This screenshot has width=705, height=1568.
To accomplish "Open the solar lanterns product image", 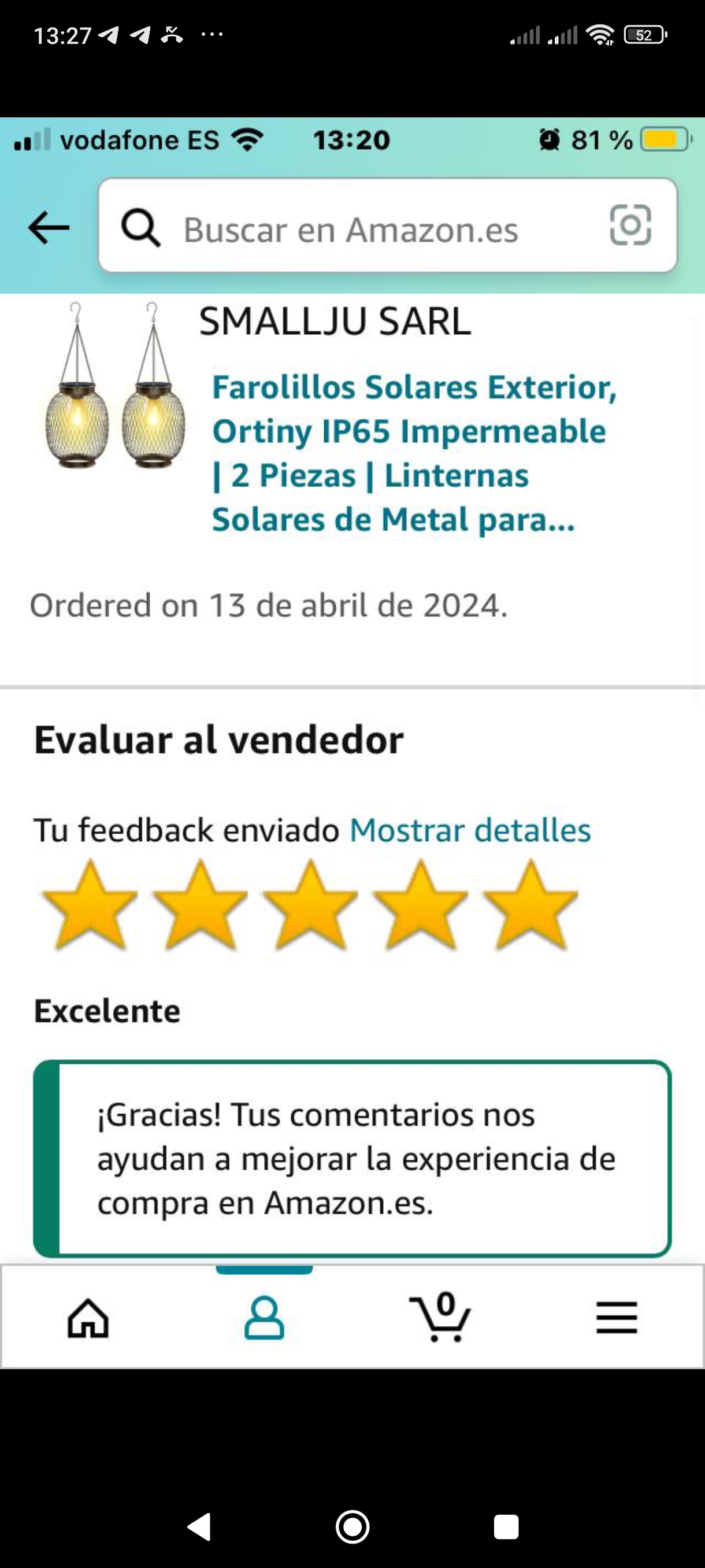I will [115, 386].
